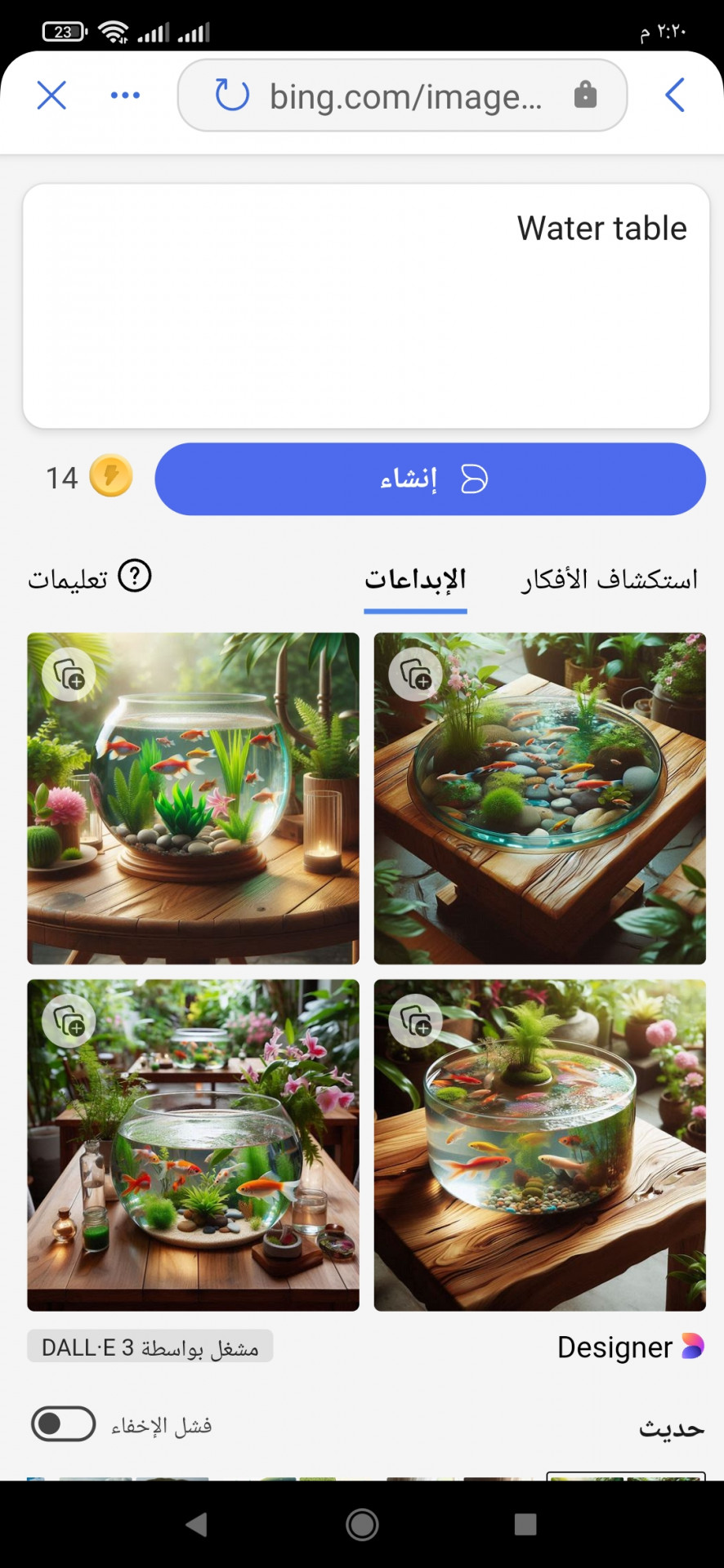The height and width of the screenshot is (1568, 724).
Task: Open the three-dot overflow menu
Action: pyautogui.click(x=125, y=96)
